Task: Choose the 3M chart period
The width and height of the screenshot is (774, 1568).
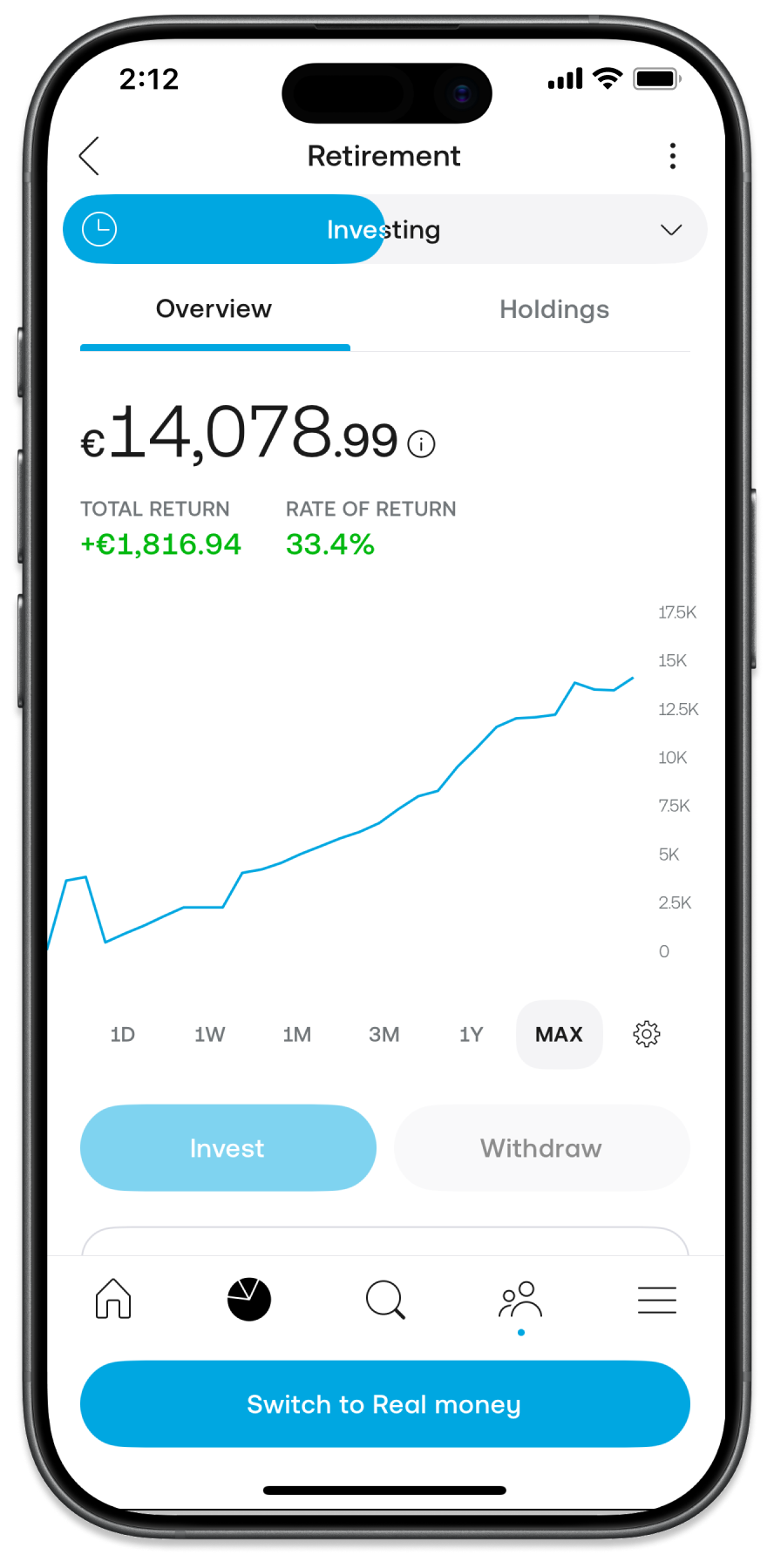Action: click(384, 1035)
